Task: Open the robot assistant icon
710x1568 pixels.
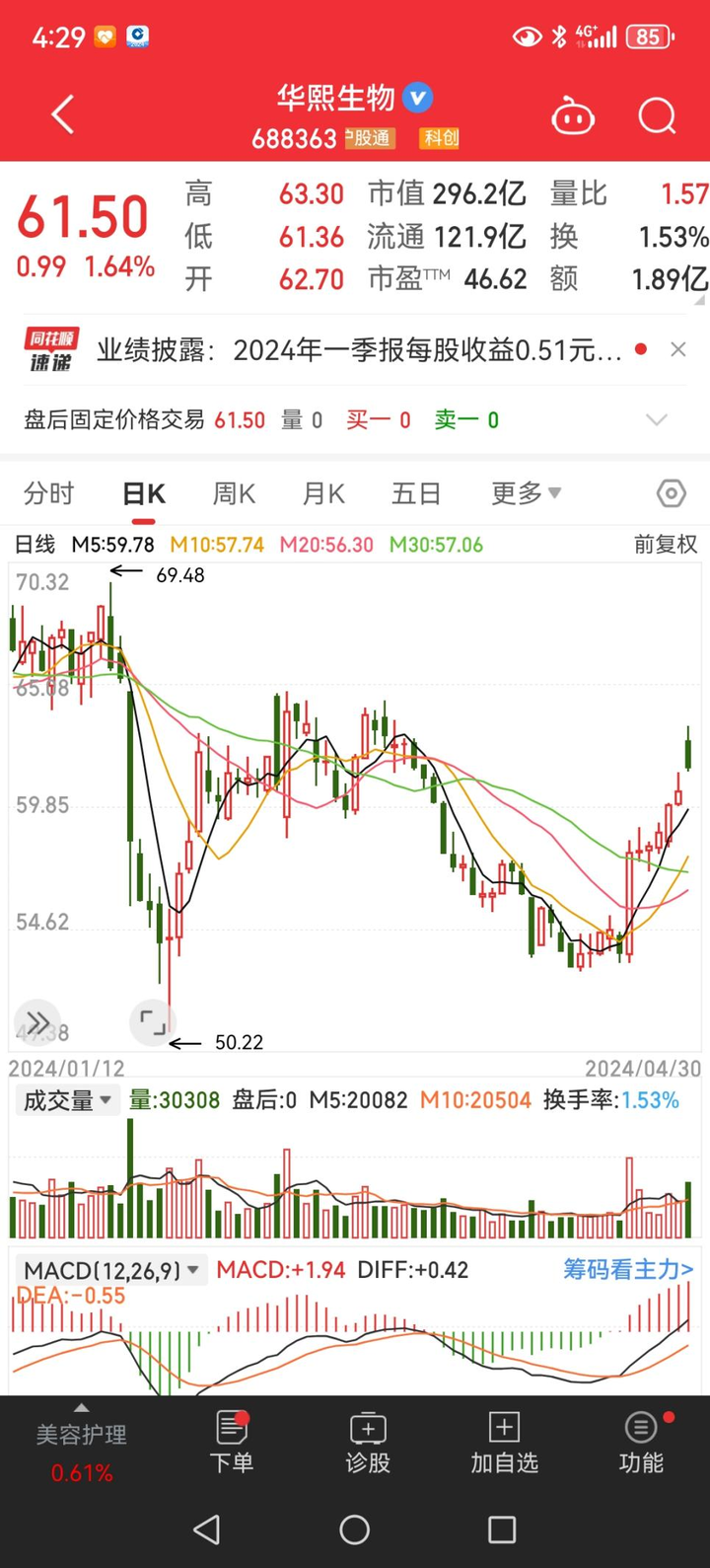Action: click(573, 116)
